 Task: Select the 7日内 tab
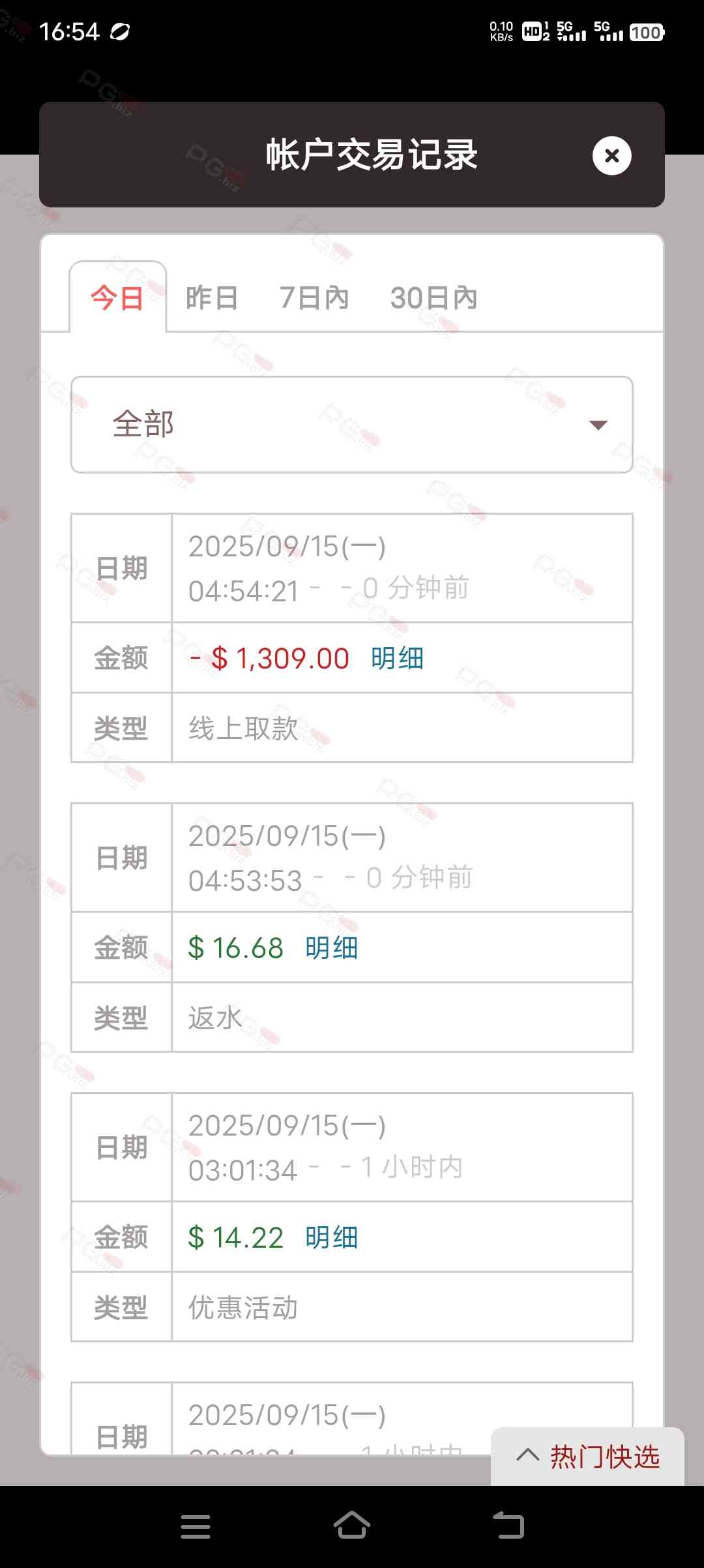(x=314, y=298)
